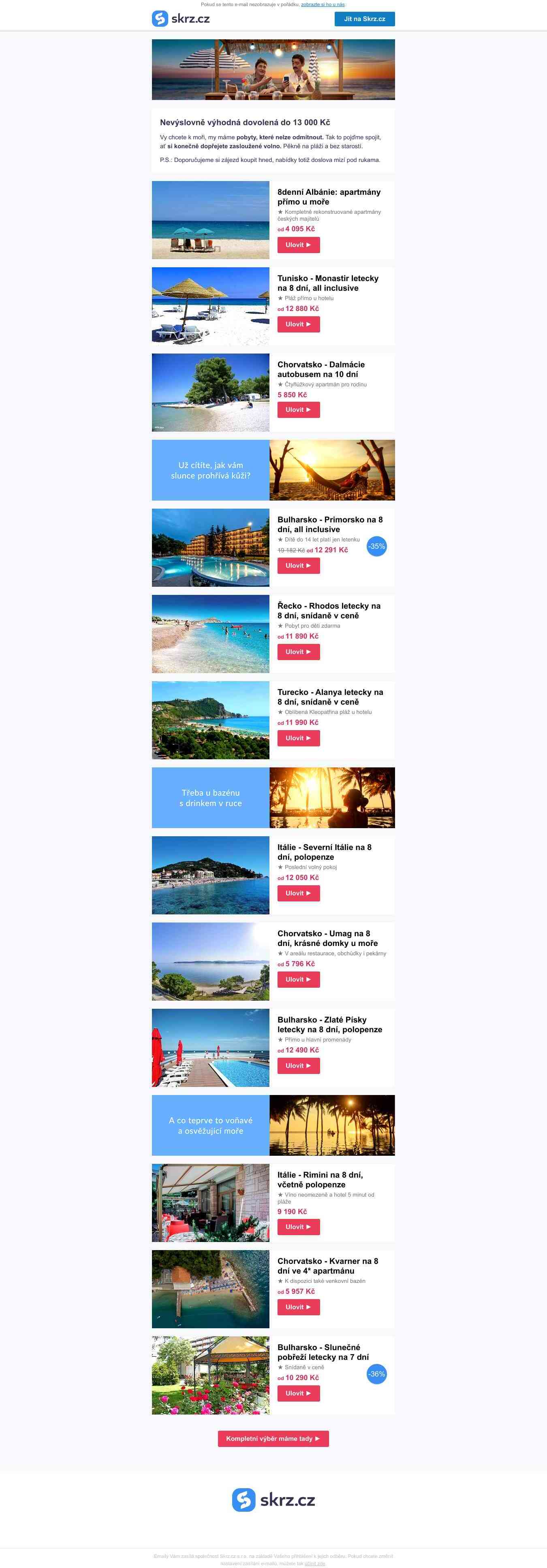Screen dimensions: 547x1568
Task: Tap Ulovit for Chorvatsko - Kvarner apartmán
Action: pyautogui.click(x=298, y=1307)
